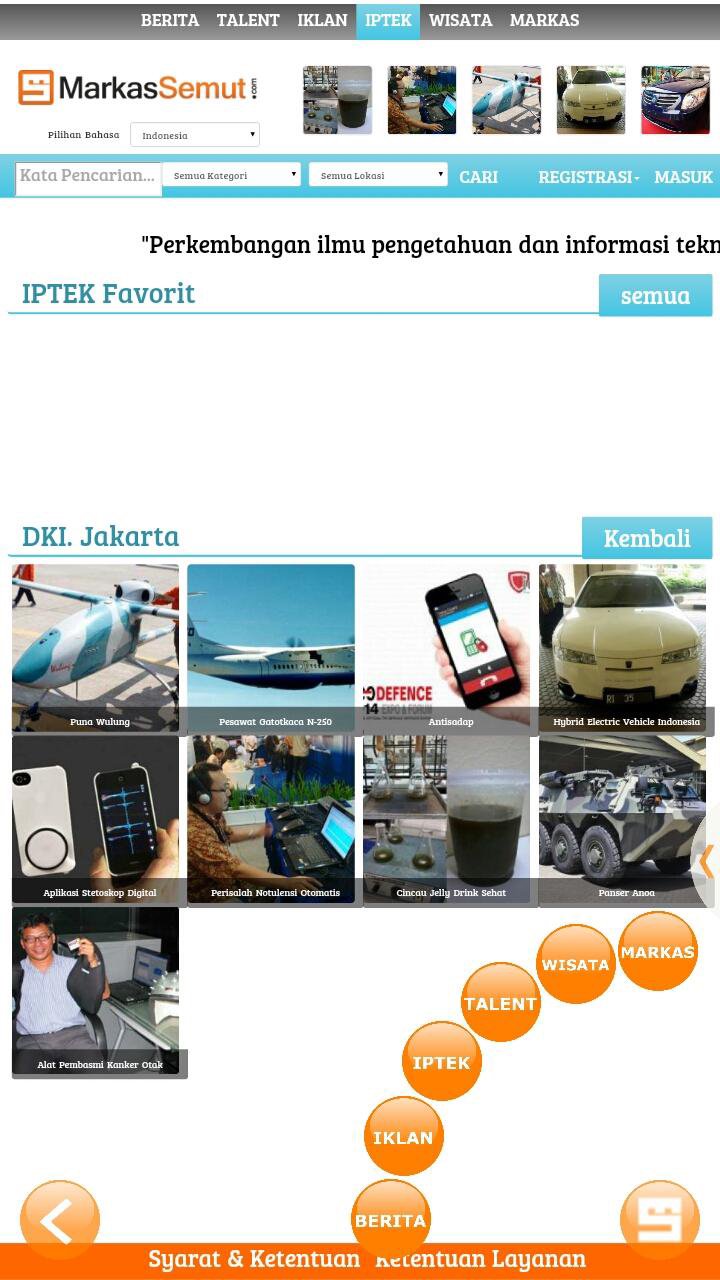Open Pesawat Gatotkaca N-250 item
This screenshot has height=1280, width=720.
click(271, 648)
